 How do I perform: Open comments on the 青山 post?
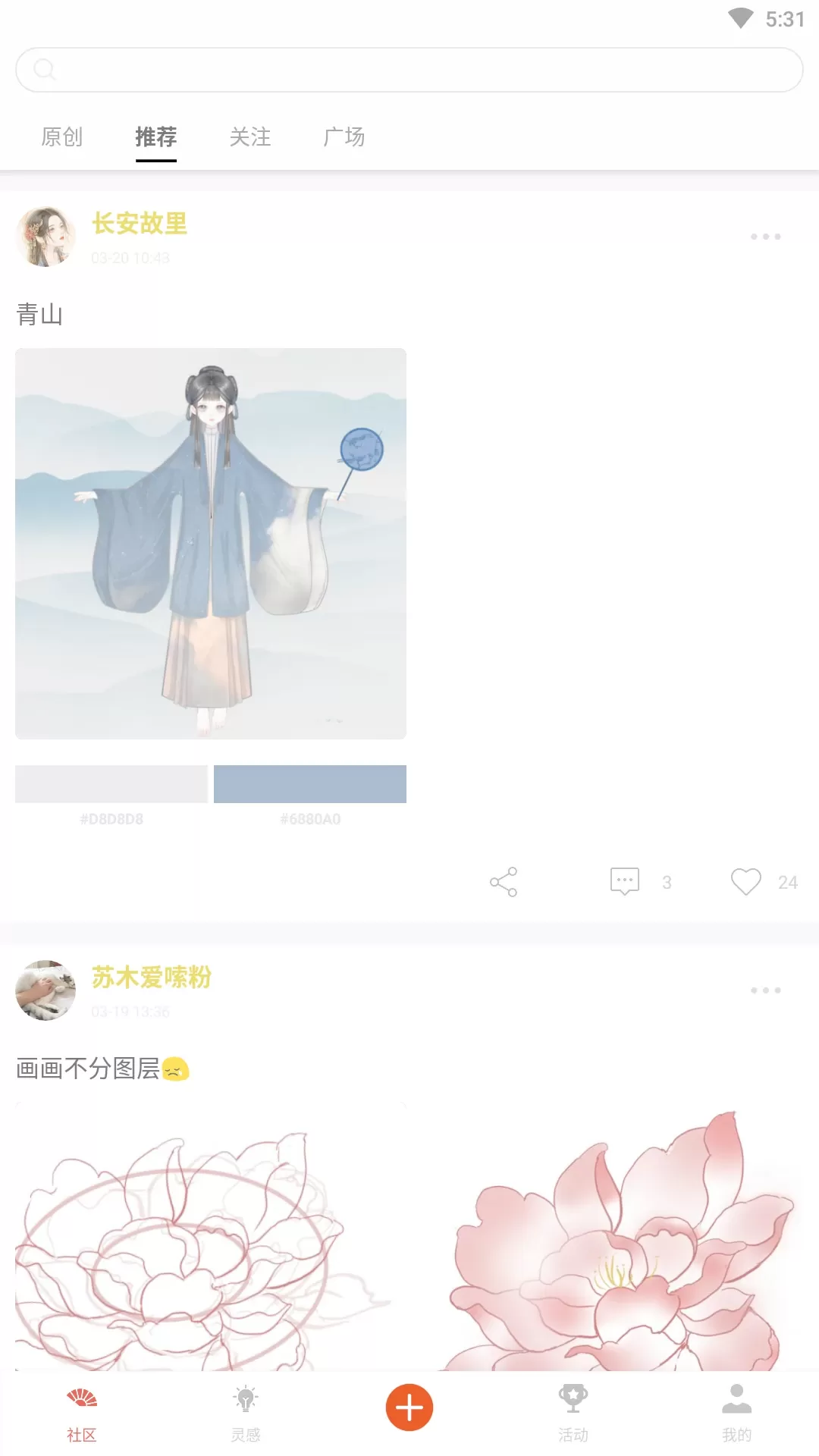[x=625, y=882]
